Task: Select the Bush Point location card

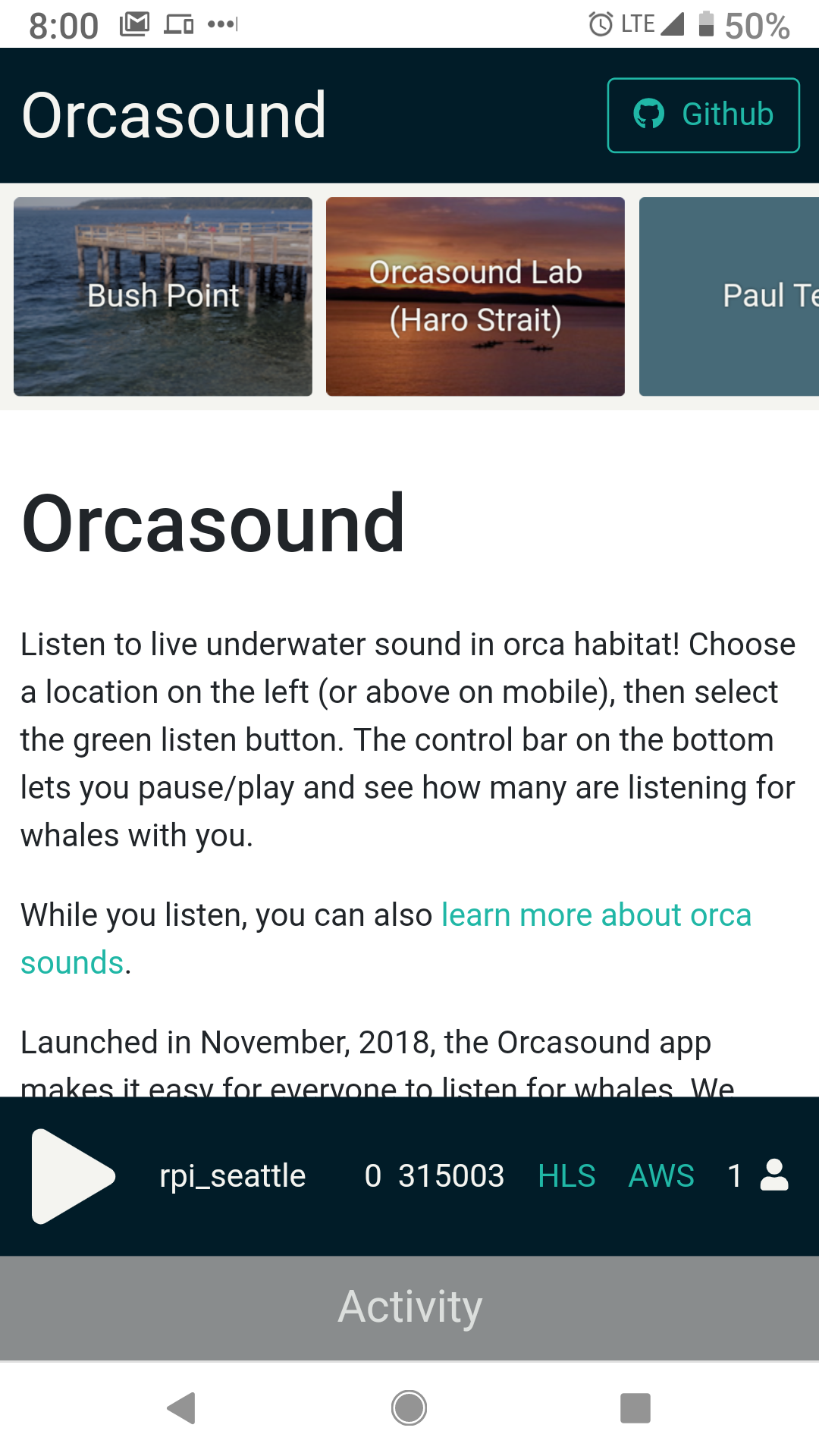Action: coord(163,297)
